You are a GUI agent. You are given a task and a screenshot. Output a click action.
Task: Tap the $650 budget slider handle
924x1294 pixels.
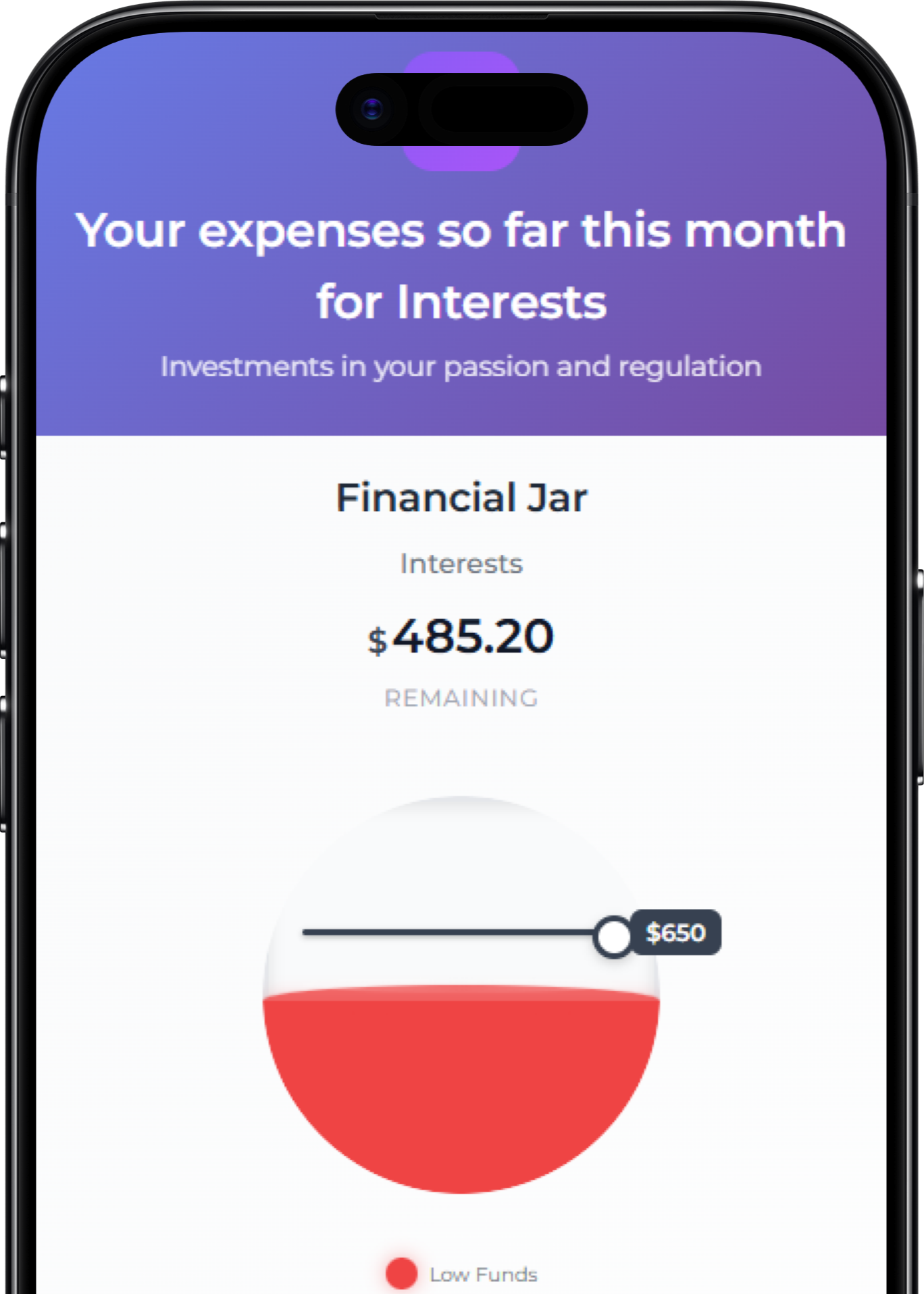pos(613,937)
